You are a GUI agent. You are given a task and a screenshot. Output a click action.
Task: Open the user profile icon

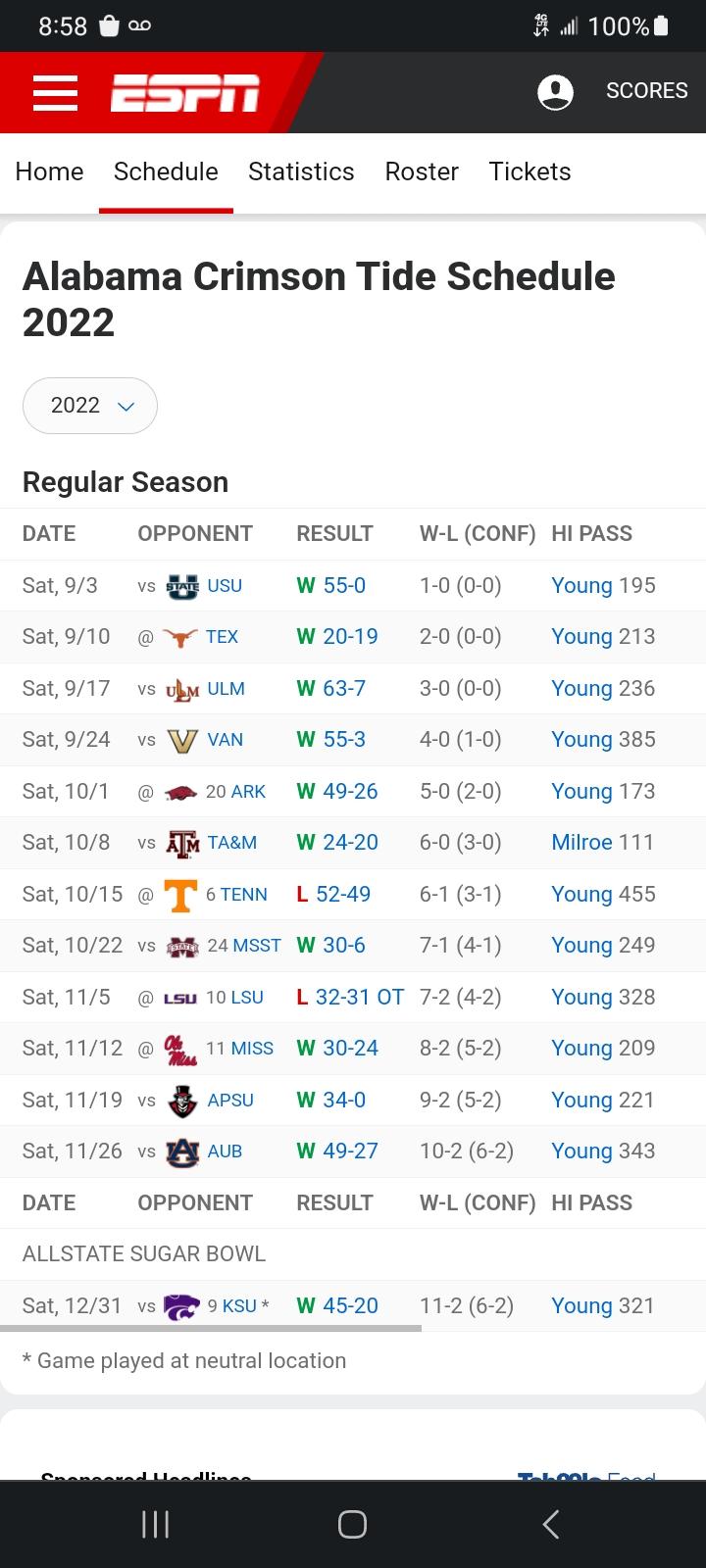[x=555, y=92]
